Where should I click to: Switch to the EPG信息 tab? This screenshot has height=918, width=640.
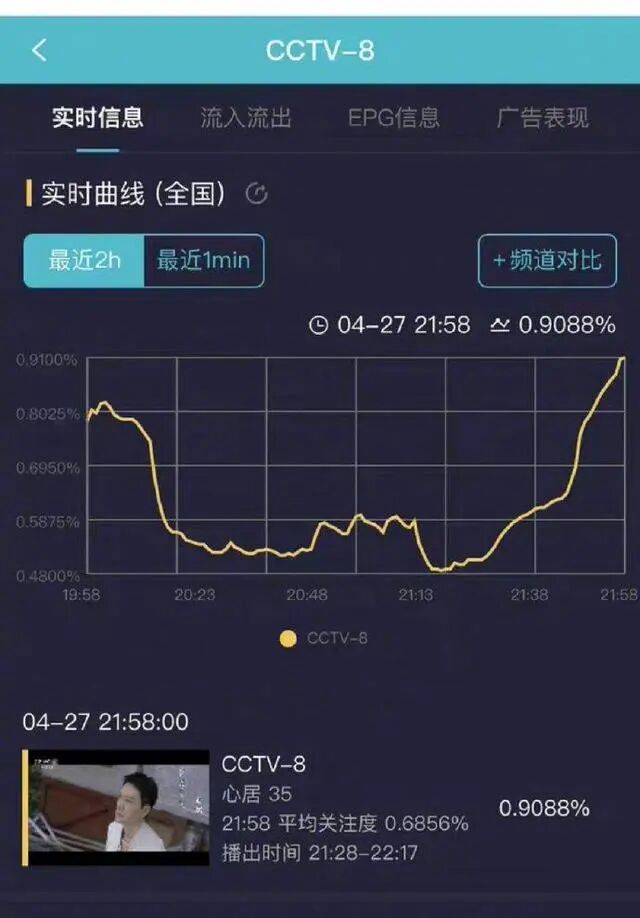point(394,118)
